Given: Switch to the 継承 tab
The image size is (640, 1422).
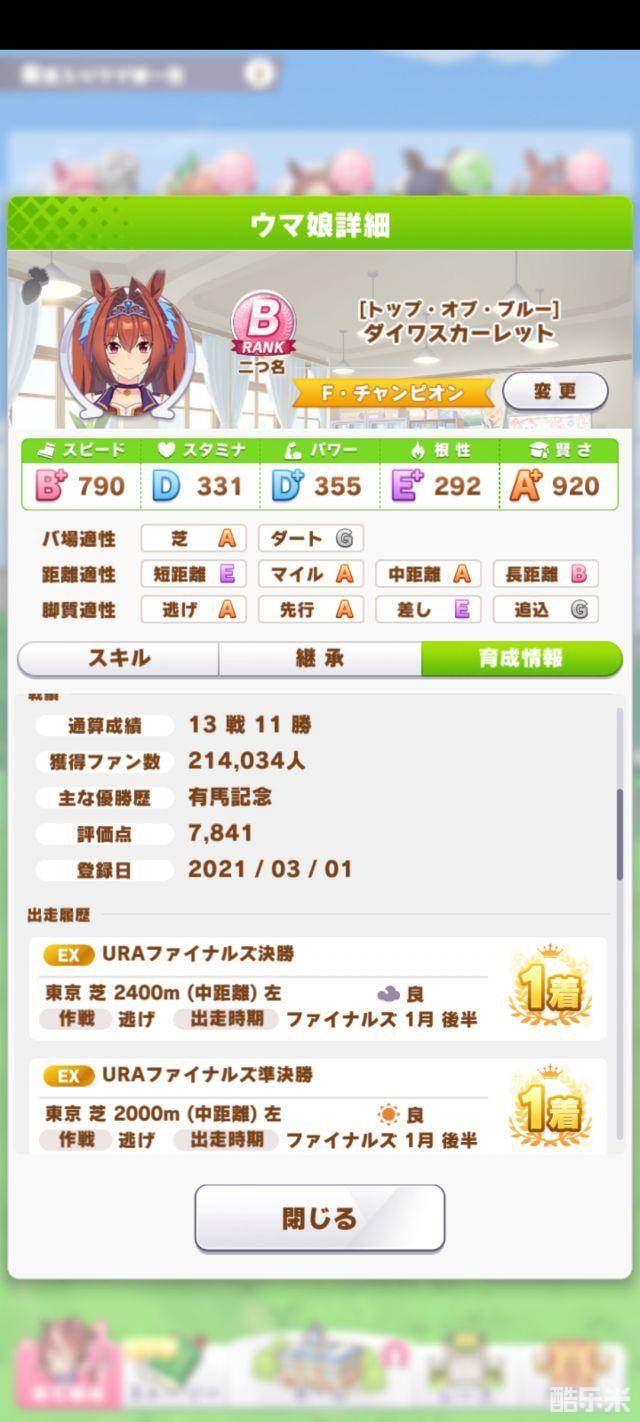Looking at the screenshot, I should point(320,658).
